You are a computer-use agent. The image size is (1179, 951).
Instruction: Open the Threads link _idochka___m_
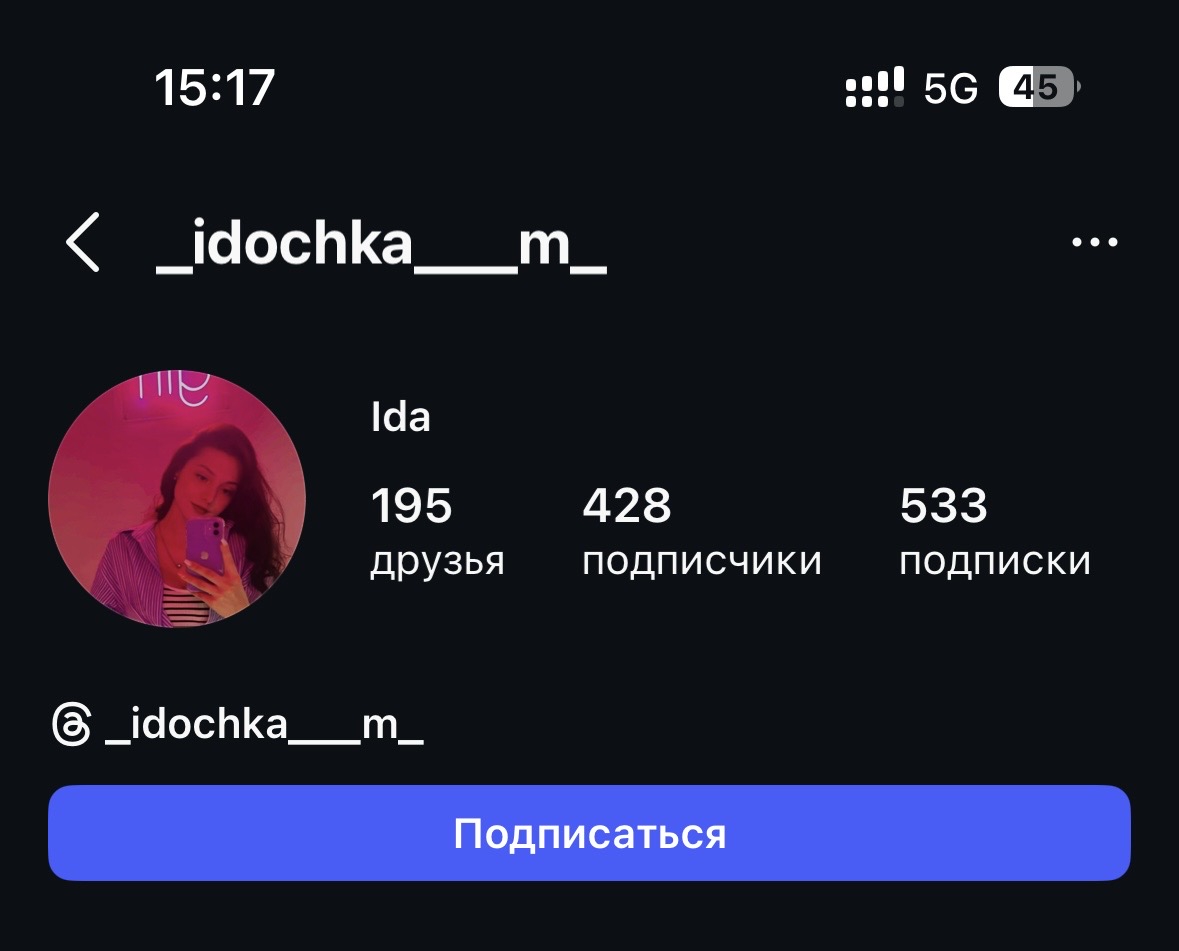(x=238, y=724)
